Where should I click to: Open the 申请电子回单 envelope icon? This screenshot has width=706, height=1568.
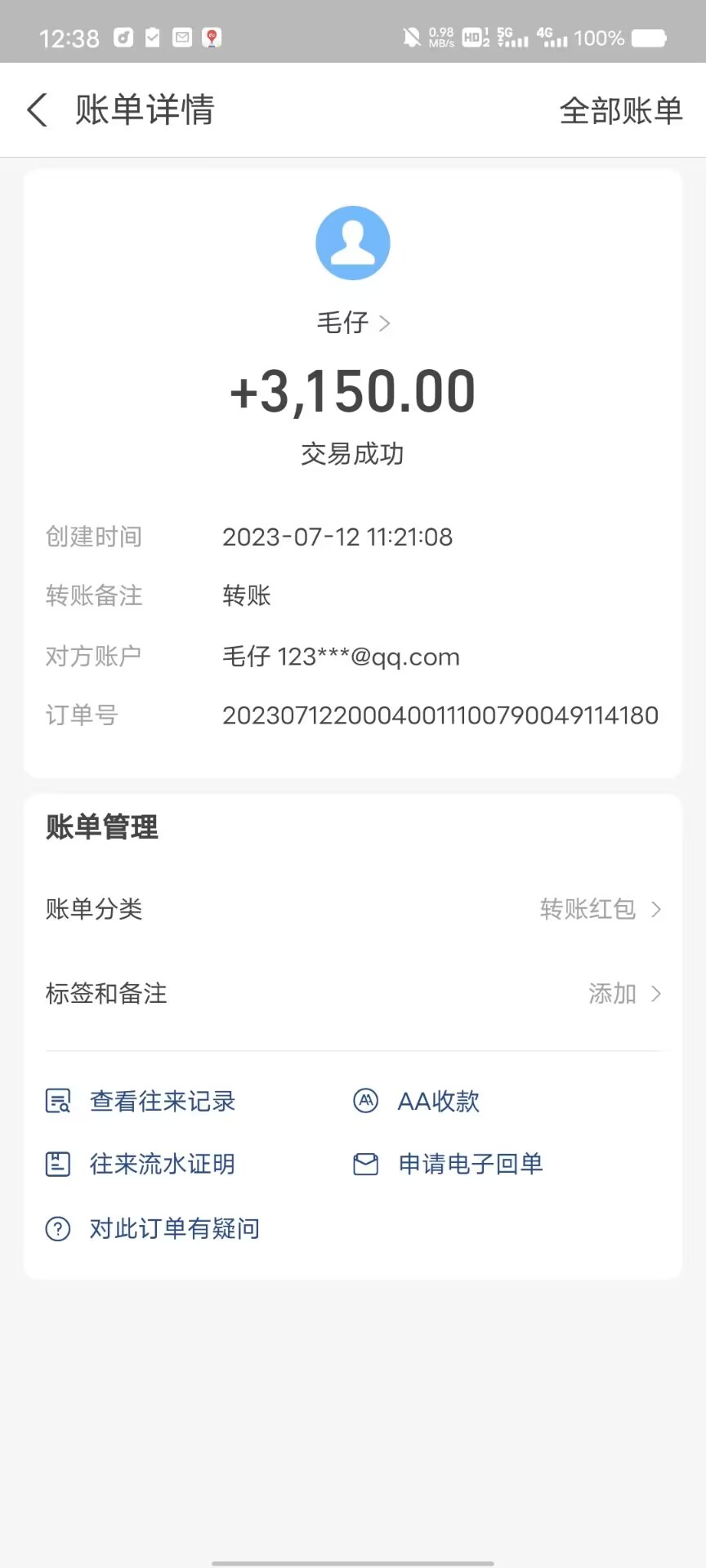tap(365, 1163)
